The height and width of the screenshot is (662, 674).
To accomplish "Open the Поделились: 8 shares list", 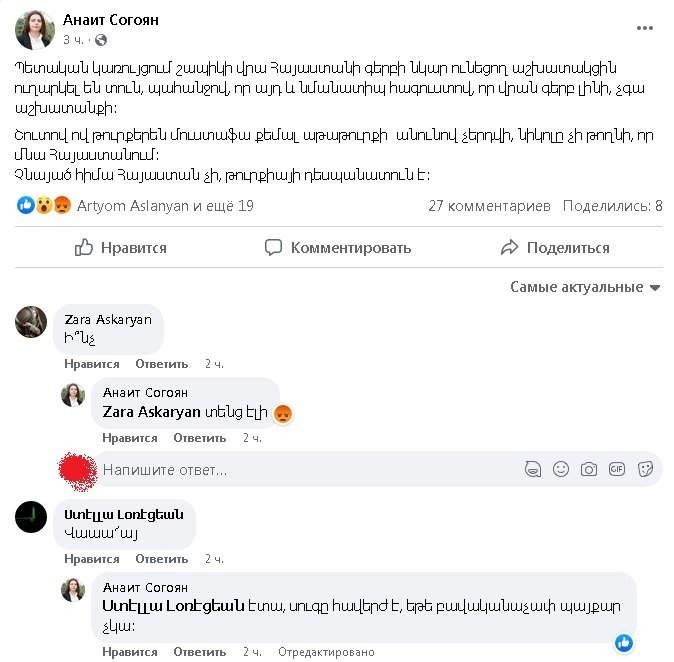I will (x=613, y=206).
